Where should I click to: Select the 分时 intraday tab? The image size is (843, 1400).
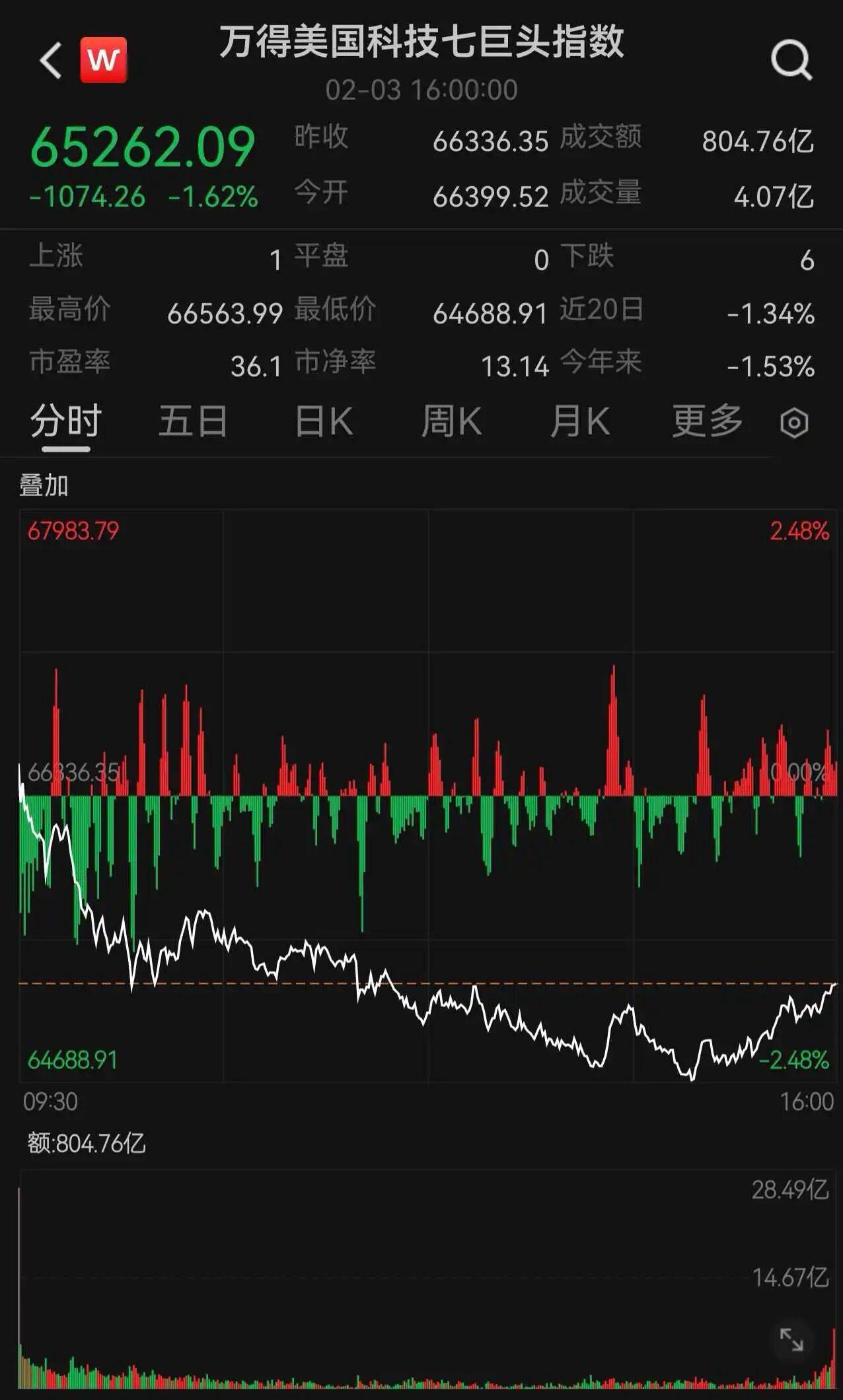pos(65,421)
